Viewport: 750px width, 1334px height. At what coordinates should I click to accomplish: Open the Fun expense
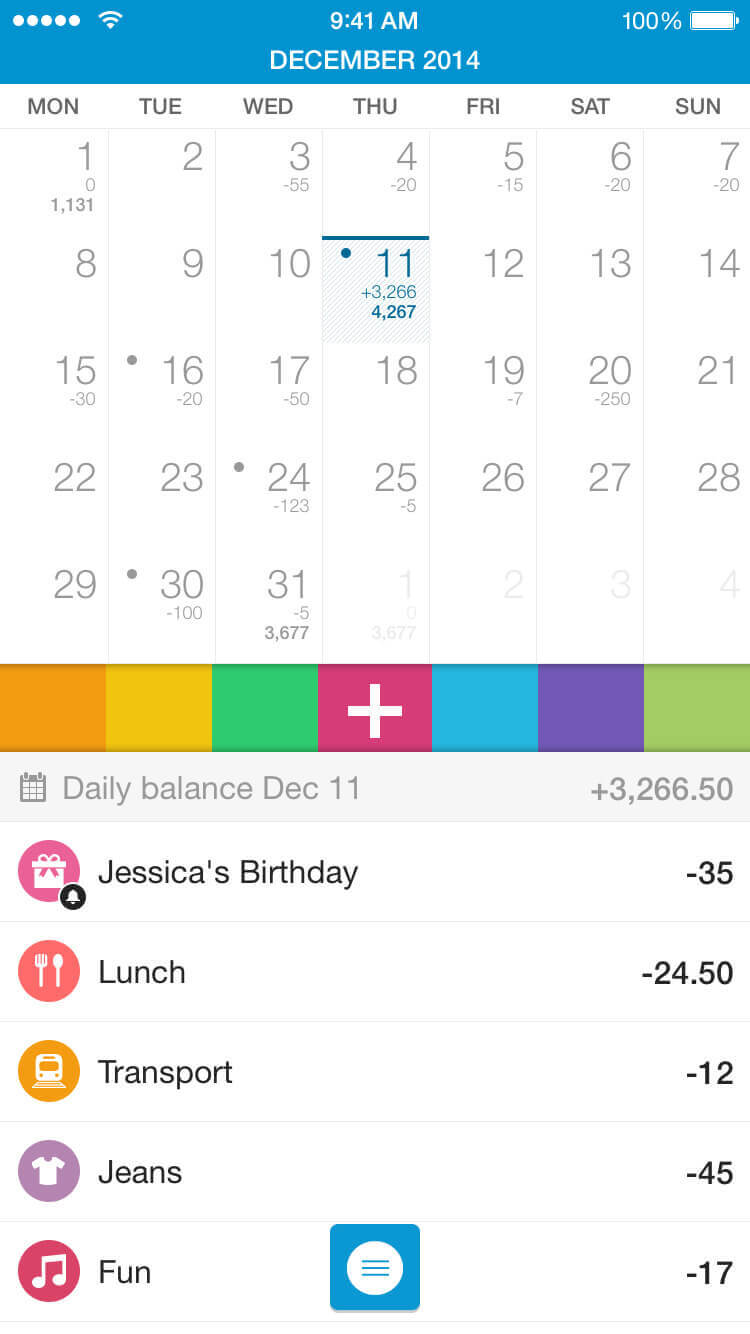[x=375, y=1272]
